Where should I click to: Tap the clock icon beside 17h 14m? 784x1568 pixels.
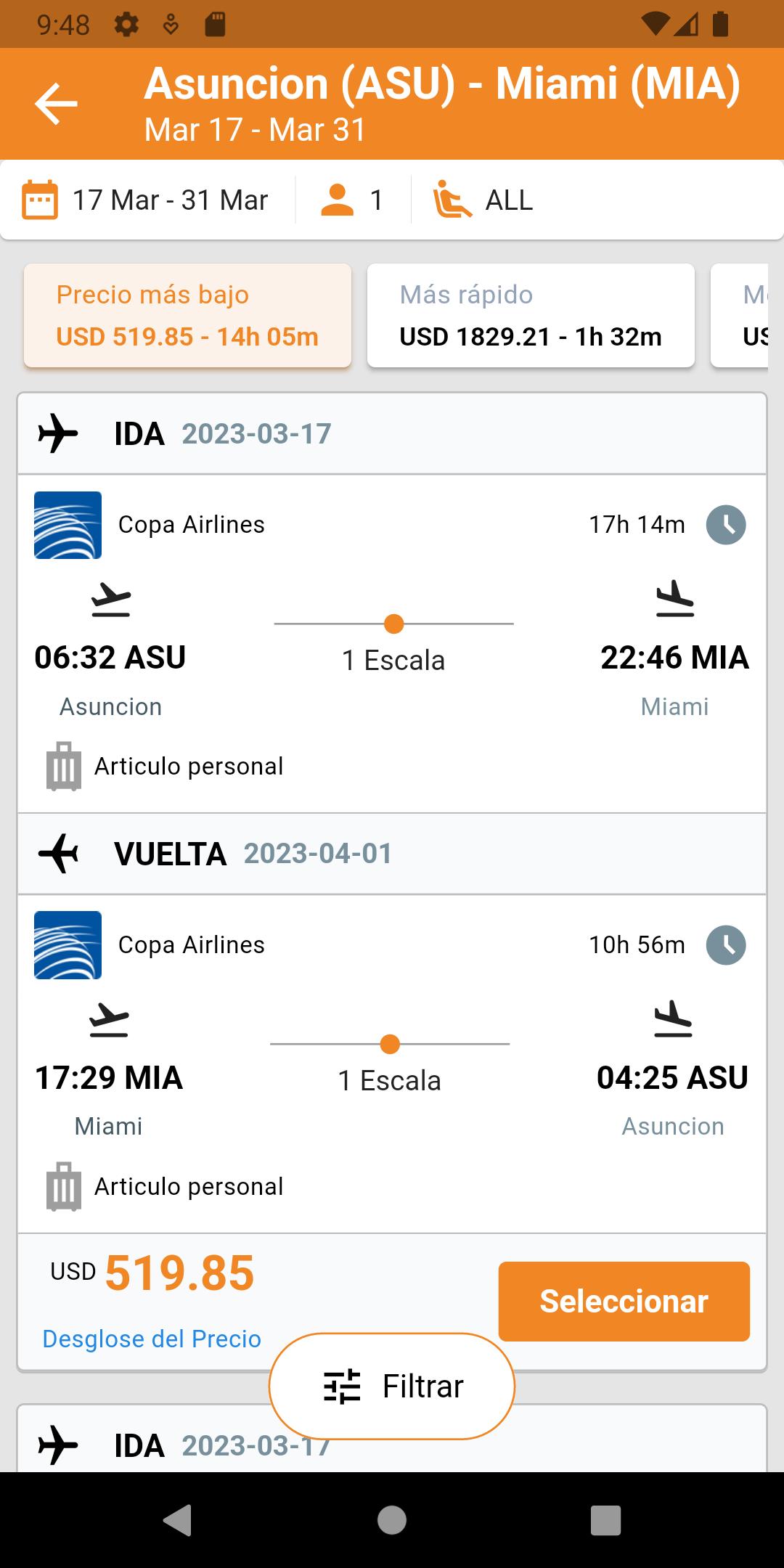click(x=726, y=524)
